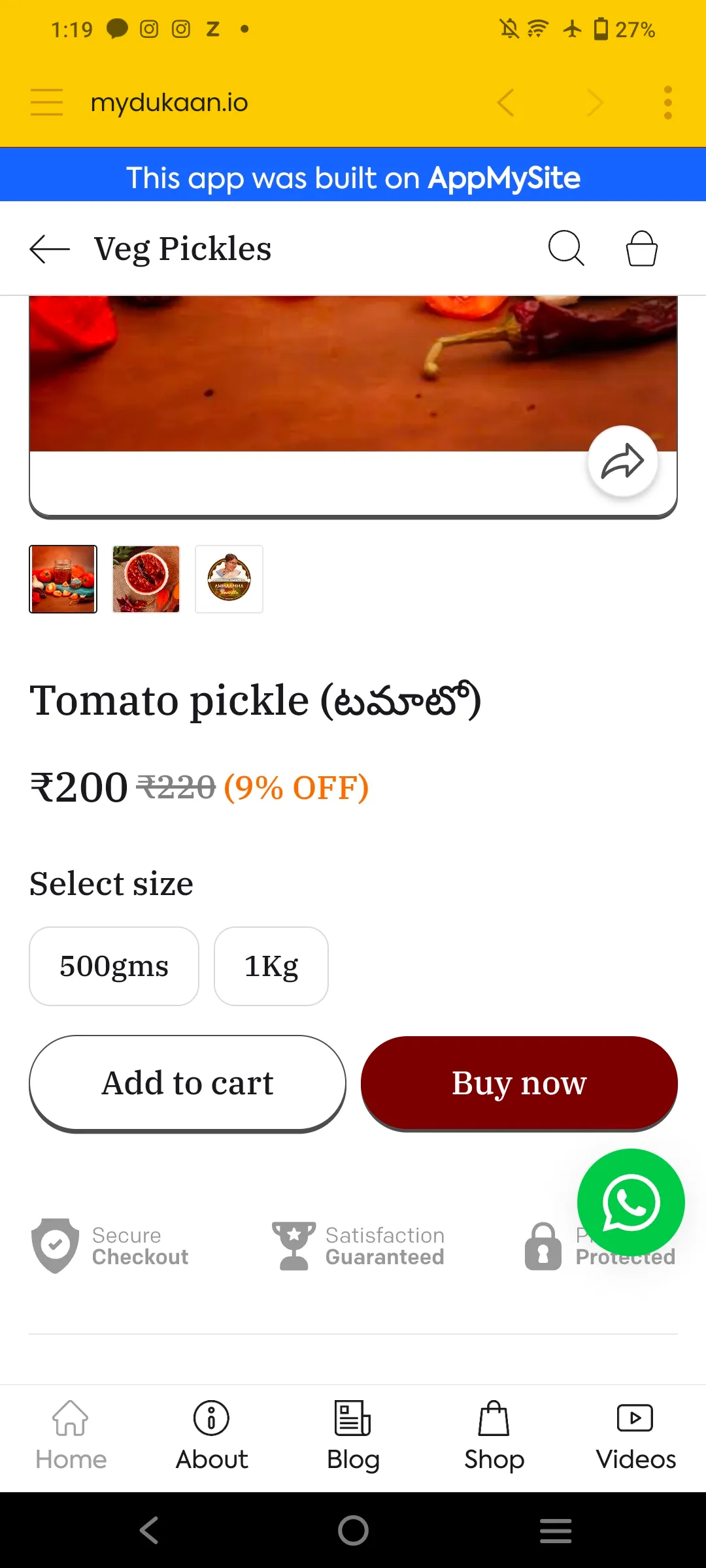The image size is (706, 1568).
Task: Chat via the WhatsApp floating button
Action: coord(631,1202)
